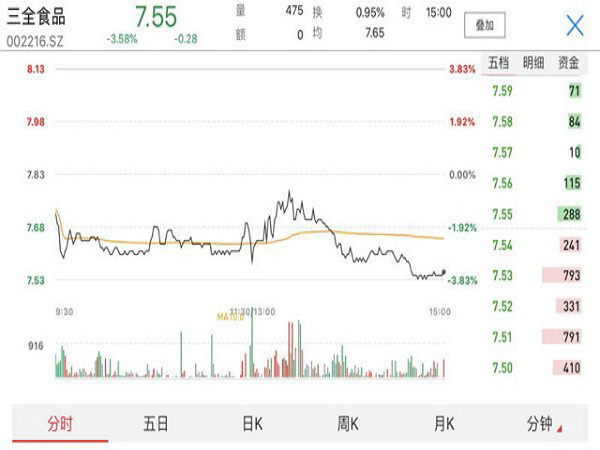Switch to the 分时 chart tab
This screenshot has height=450, width=600.
[60, 423]
